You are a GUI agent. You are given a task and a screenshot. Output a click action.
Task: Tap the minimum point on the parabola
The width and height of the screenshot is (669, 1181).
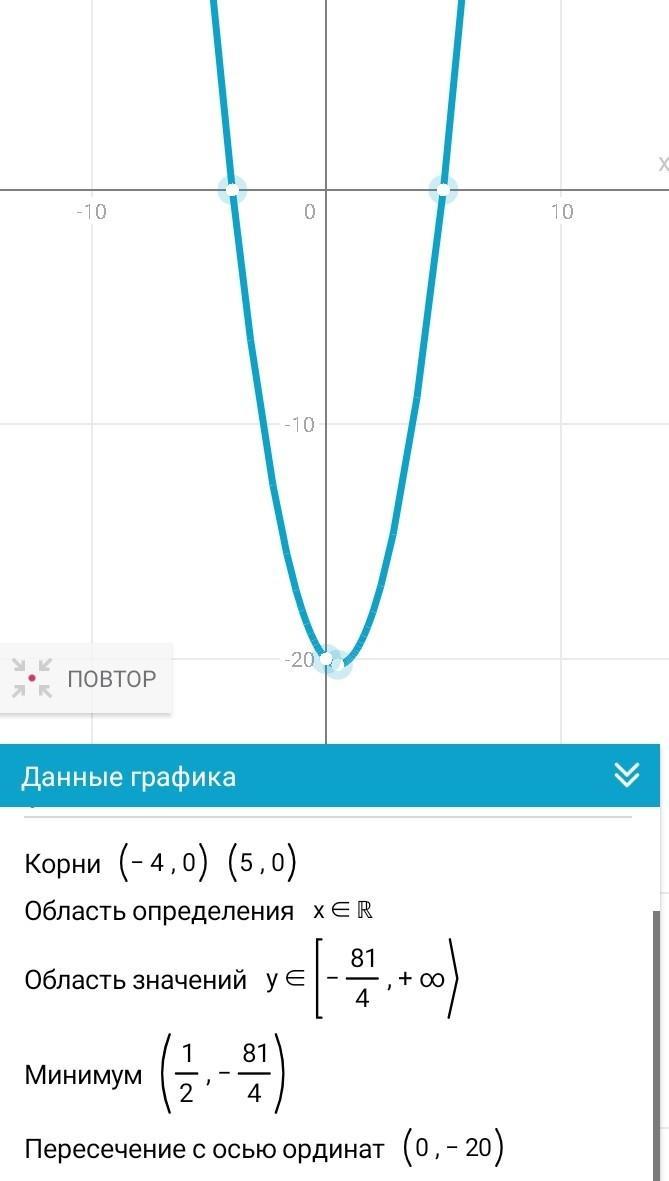pyautogui.click(x=338, y=663)
